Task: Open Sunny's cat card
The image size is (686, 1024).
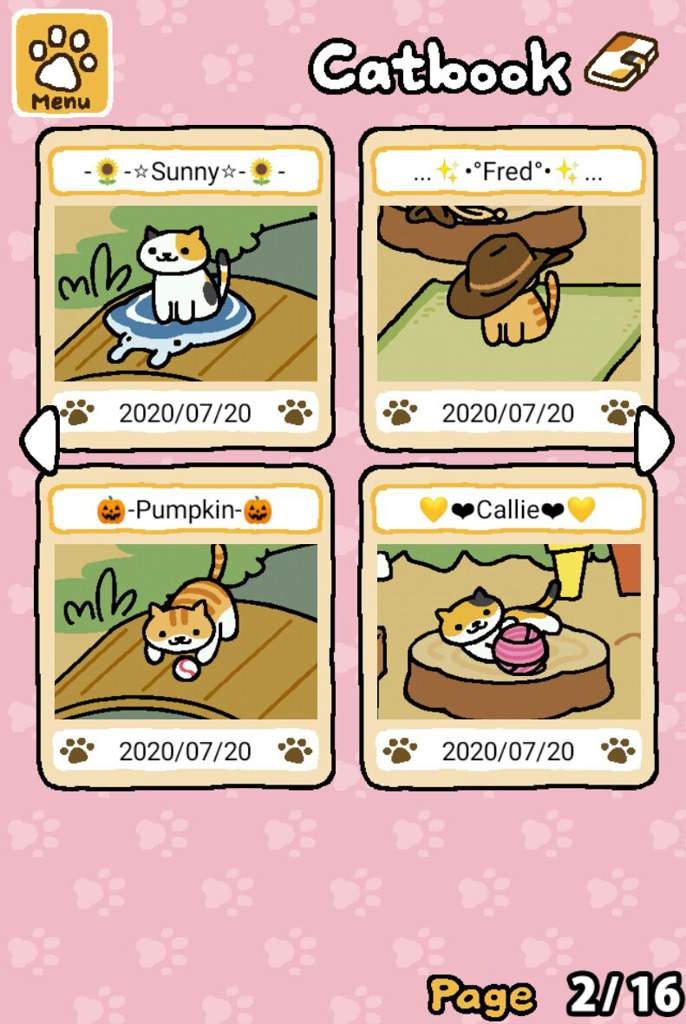Action: tap(185, 290)
